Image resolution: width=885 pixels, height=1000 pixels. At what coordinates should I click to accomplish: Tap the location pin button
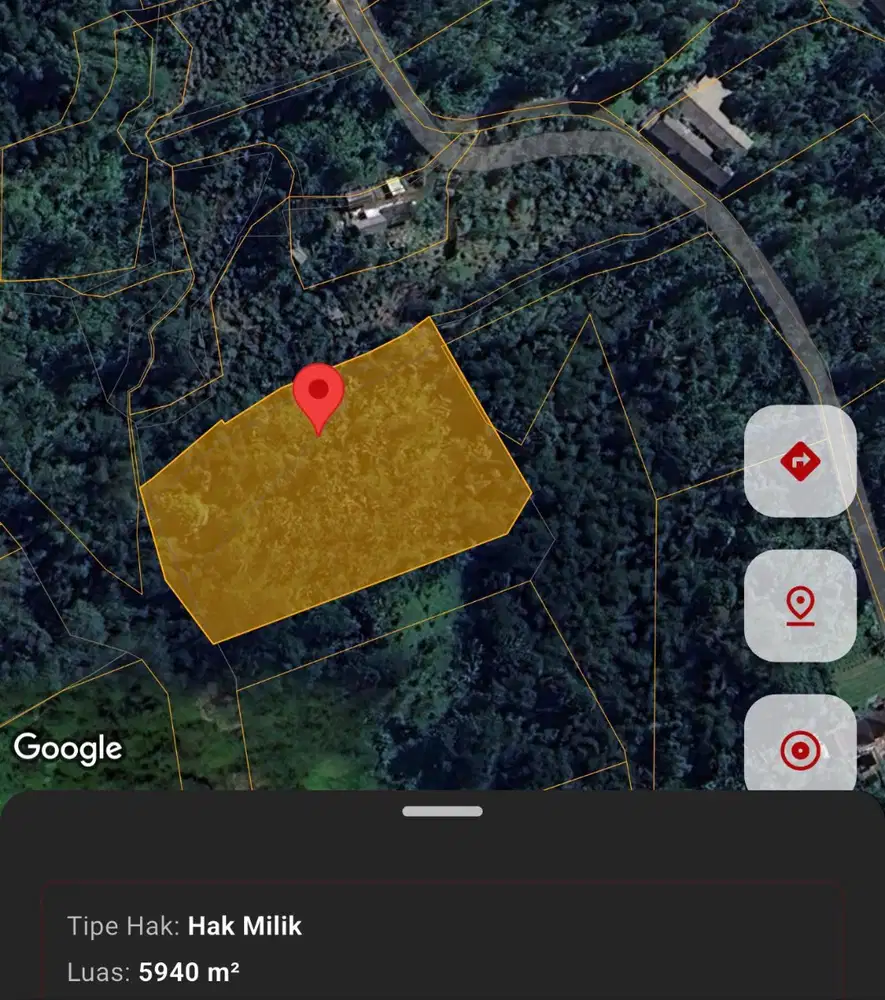(x=800, y=606)
